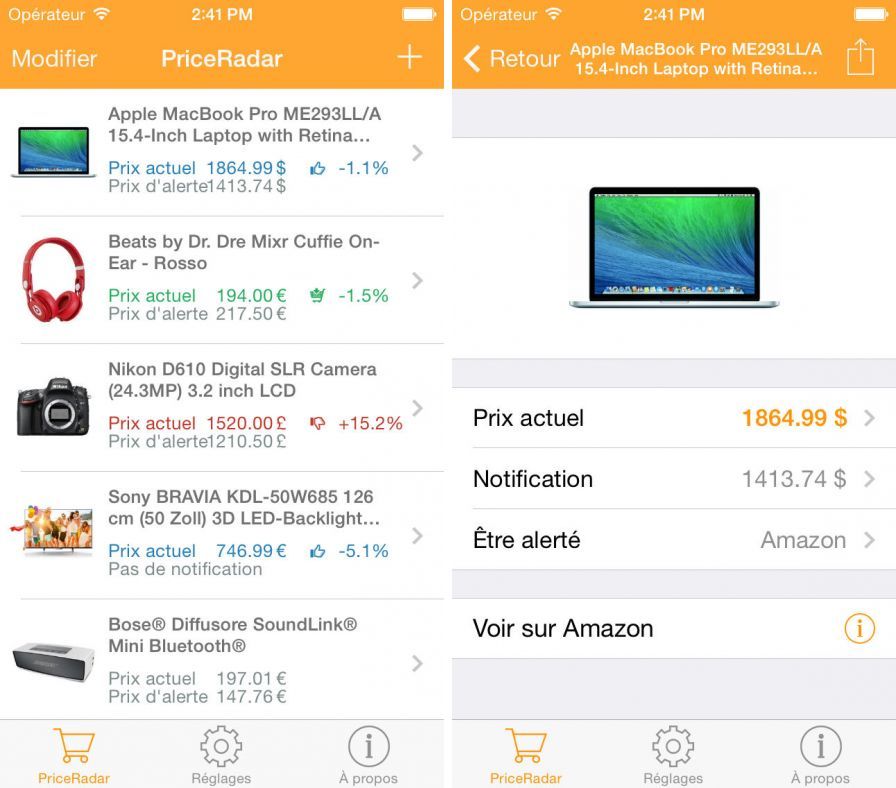
Task: View the Bose SoundLink Mini Bluetooth item
Action: tap(222, 662)
